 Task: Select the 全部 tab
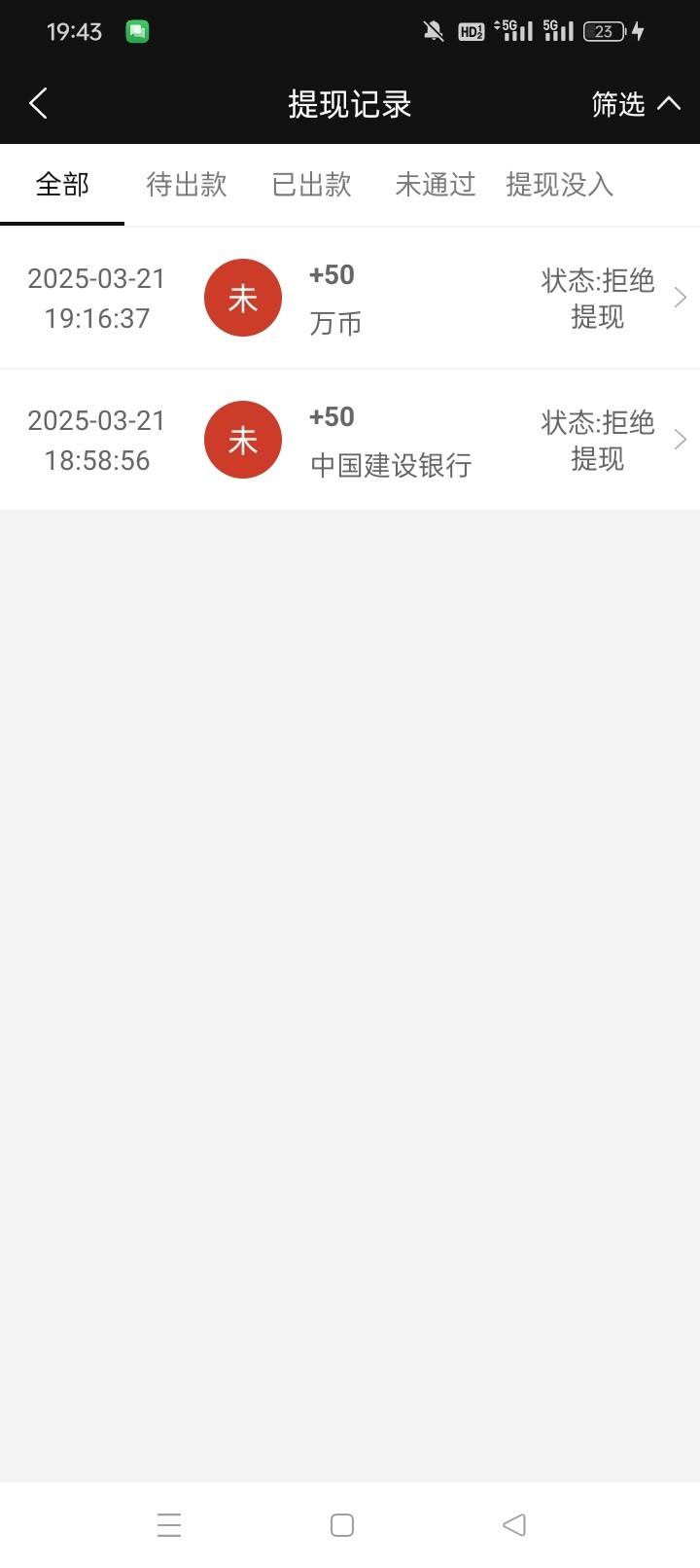[62, 185]
